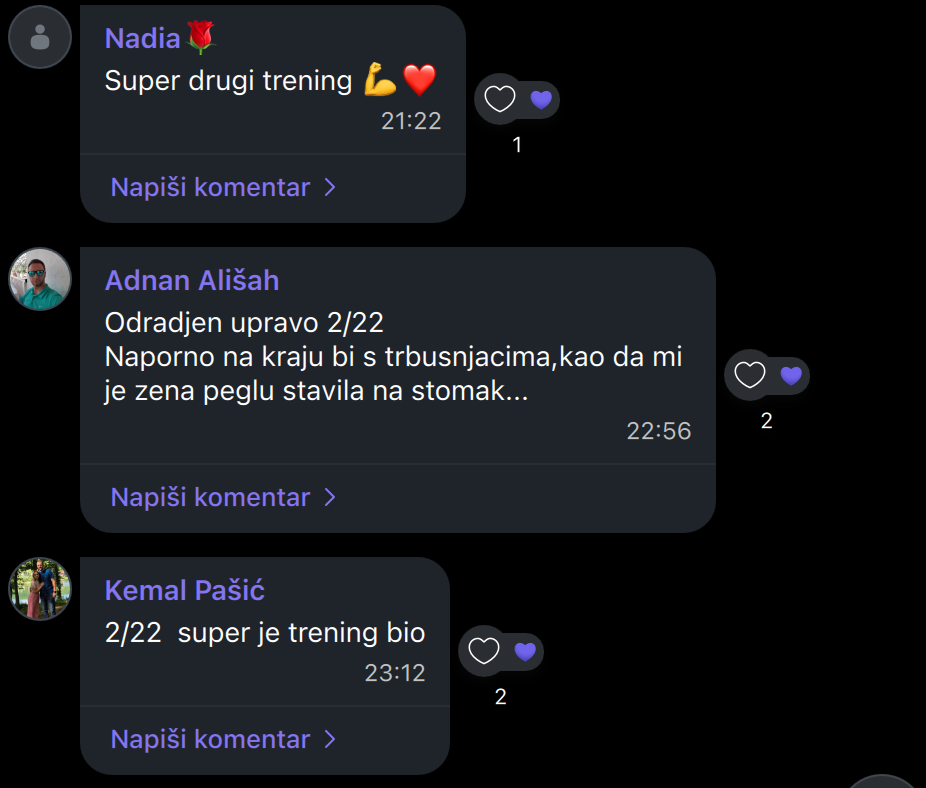
Task: Like Kemal Pašić's message
Action: 483,651
